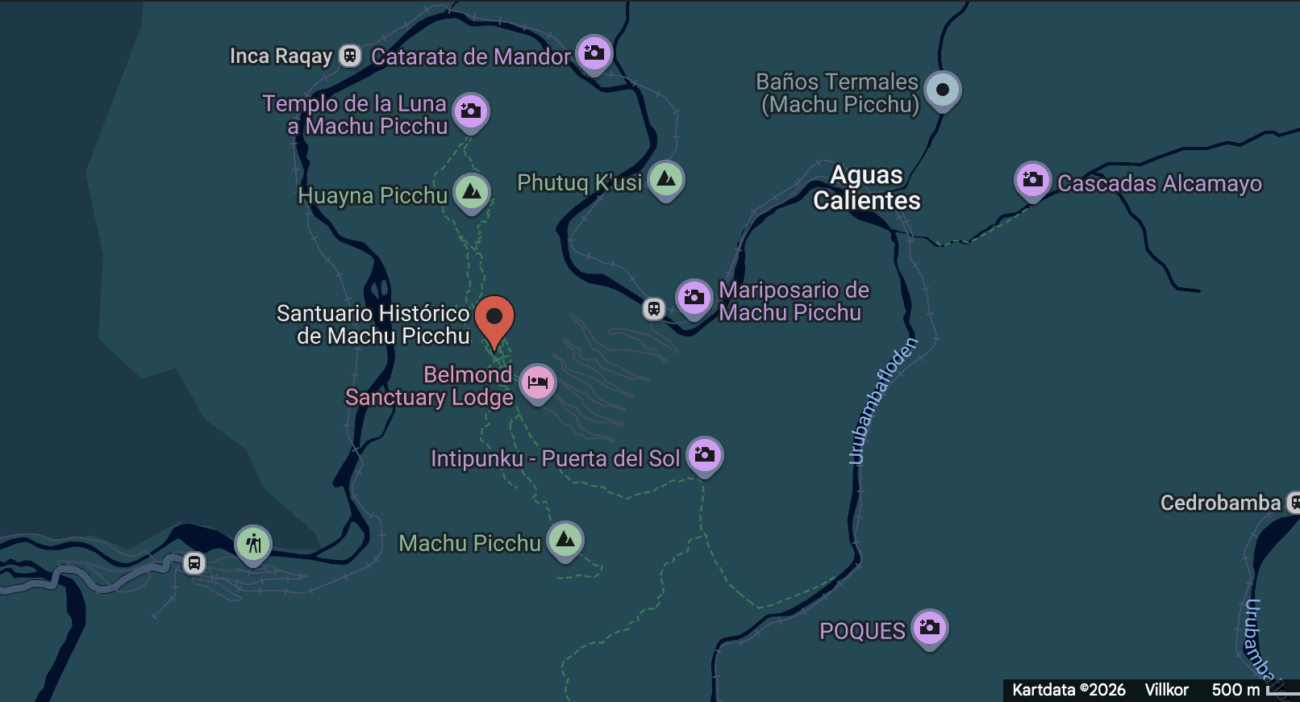Tap the Machu Picchu mountain marker
Viewport: 1300px width, 702px height.
pos(566,540)
